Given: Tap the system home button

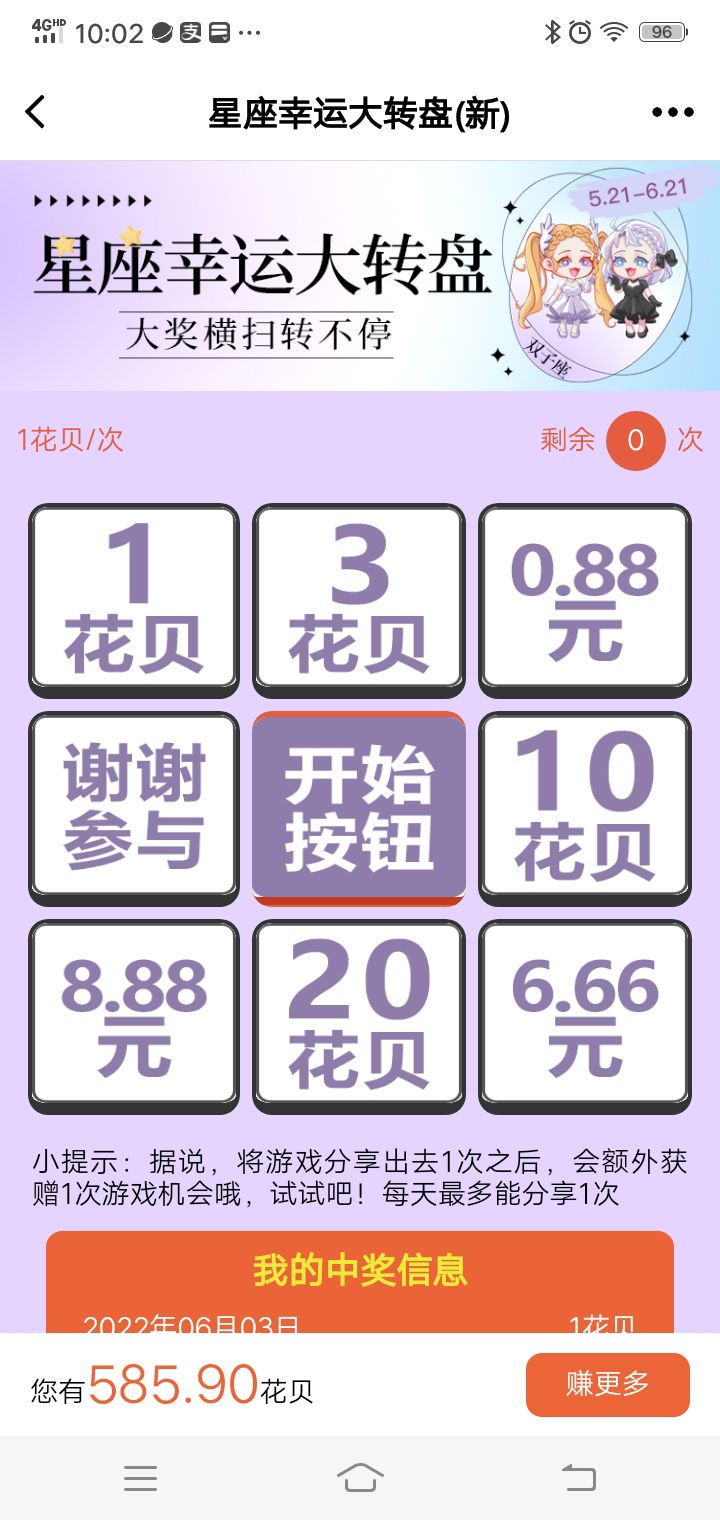Looking at the screenshot, I should point(360,1478).
